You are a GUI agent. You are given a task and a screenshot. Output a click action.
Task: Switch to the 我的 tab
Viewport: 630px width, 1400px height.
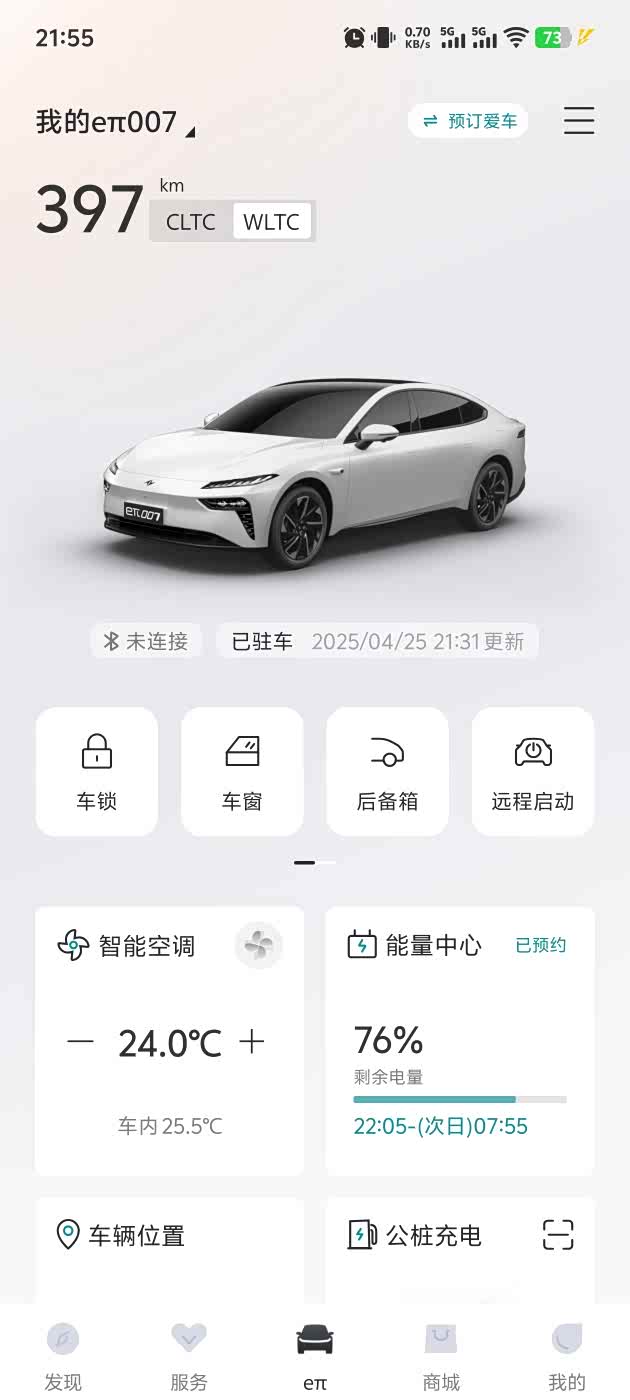click(x=567, y=1355)
